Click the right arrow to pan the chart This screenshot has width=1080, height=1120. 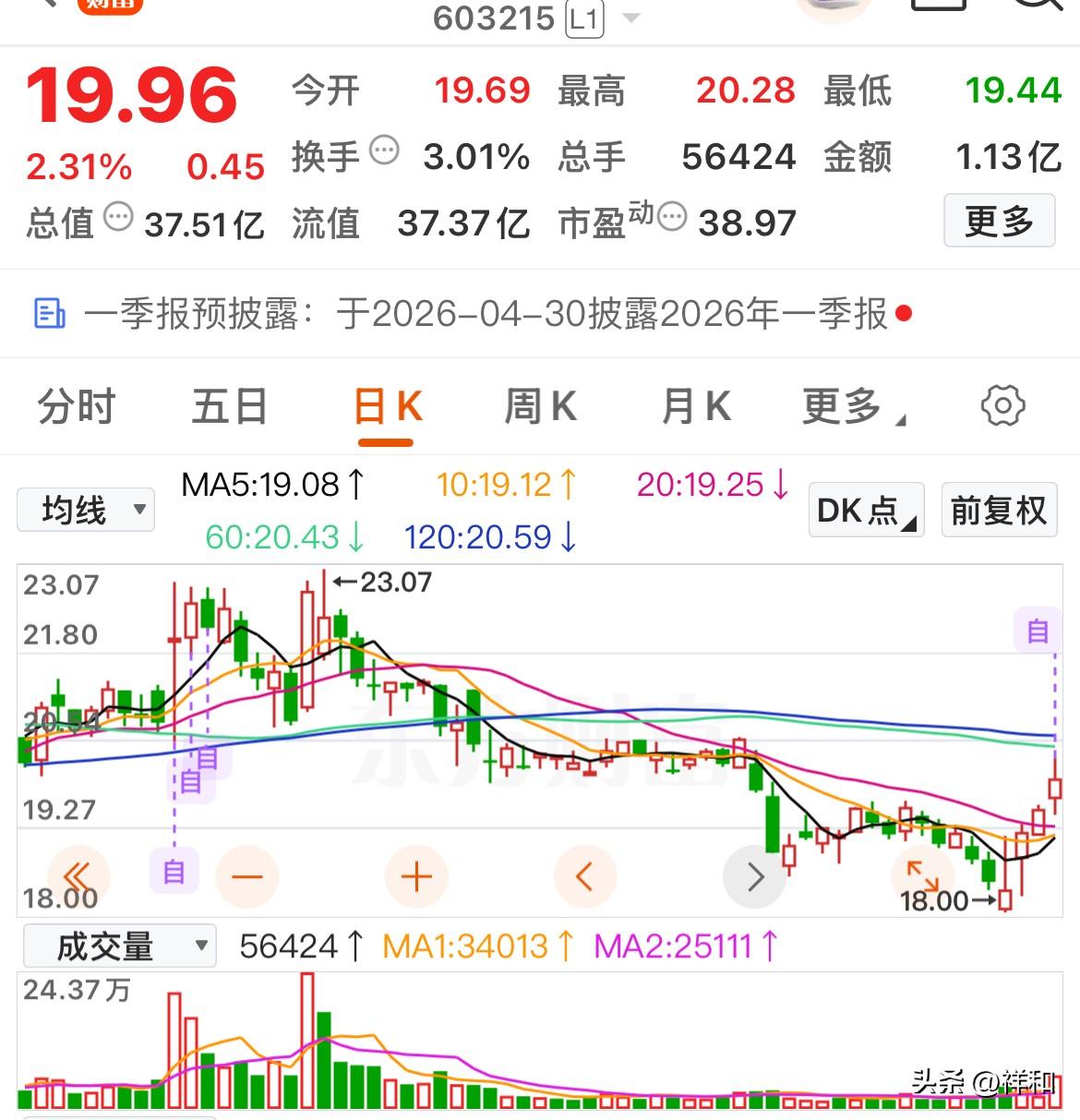tap(754, 877)
